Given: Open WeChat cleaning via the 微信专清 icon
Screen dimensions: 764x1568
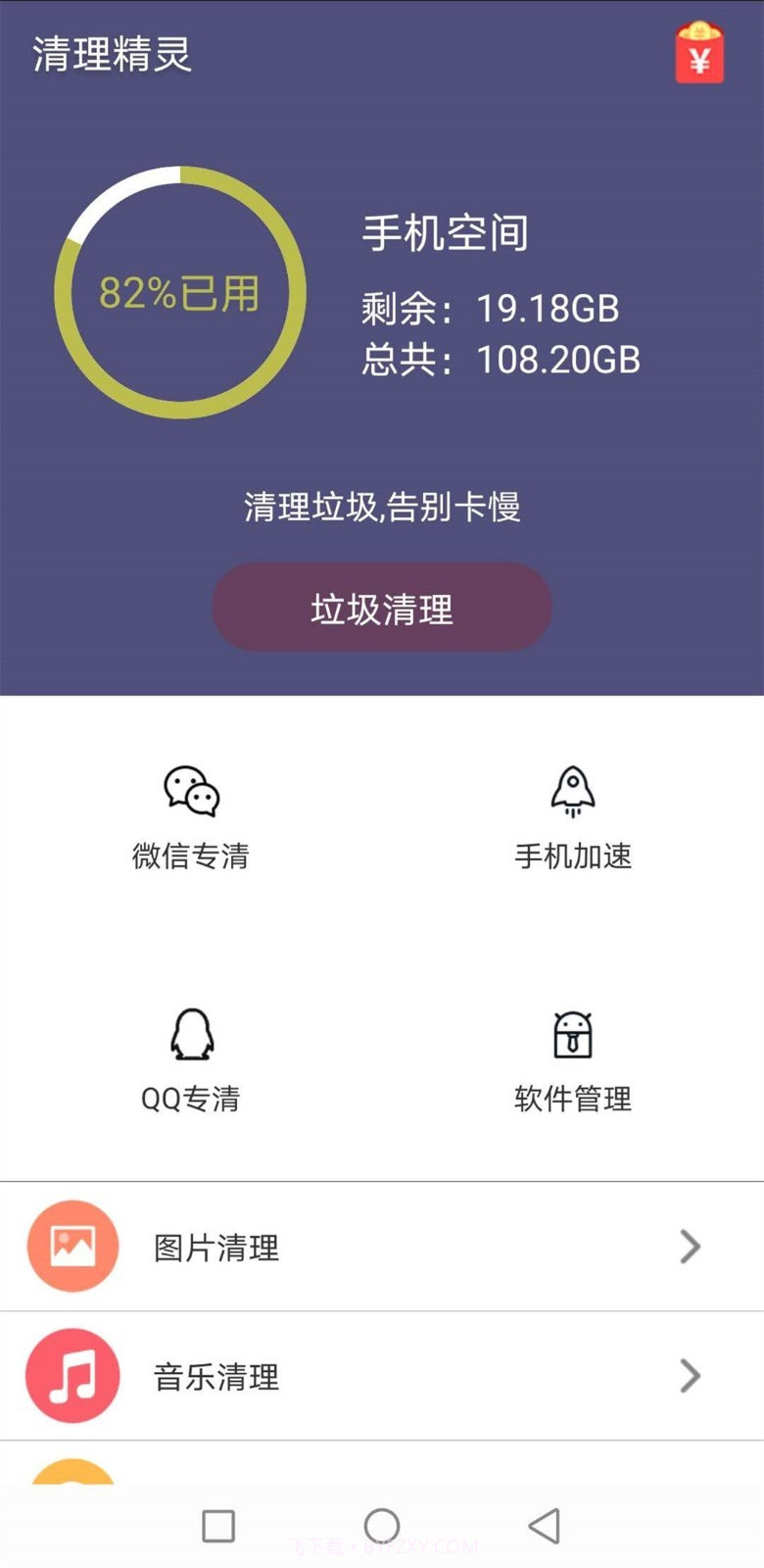Looking at the screenshot, I should click(x=192, y=792).
